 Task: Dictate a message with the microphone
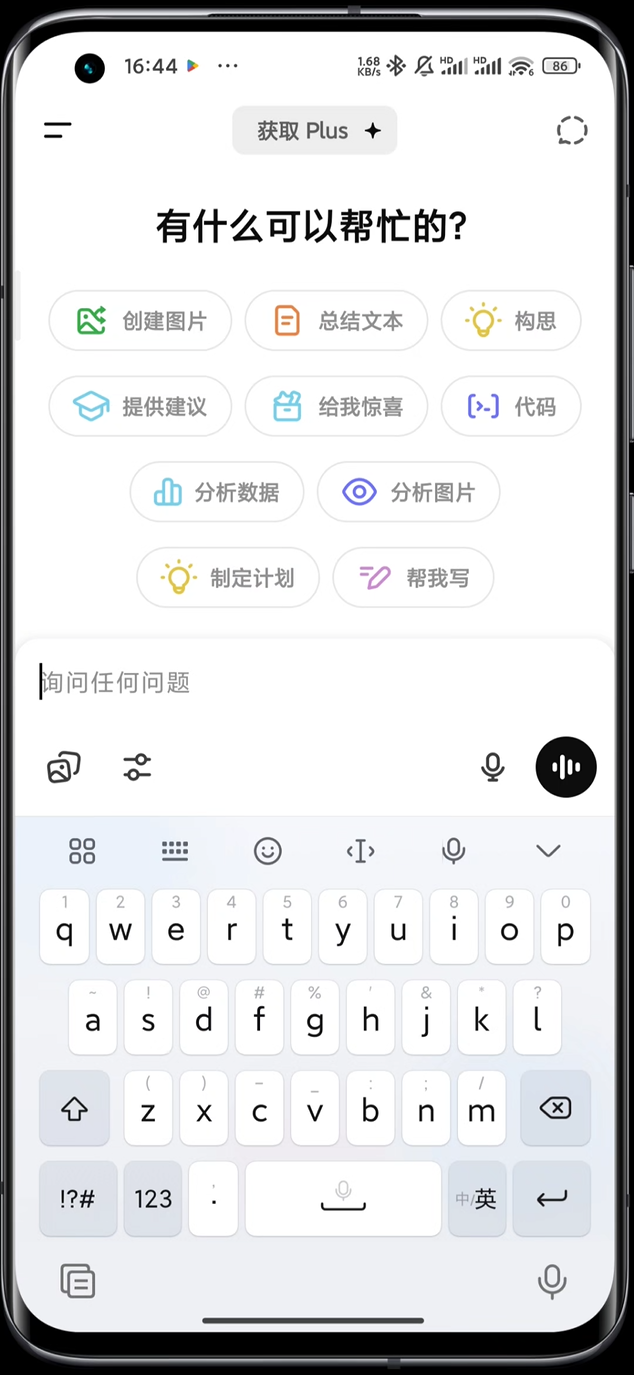tap(492, 767)
